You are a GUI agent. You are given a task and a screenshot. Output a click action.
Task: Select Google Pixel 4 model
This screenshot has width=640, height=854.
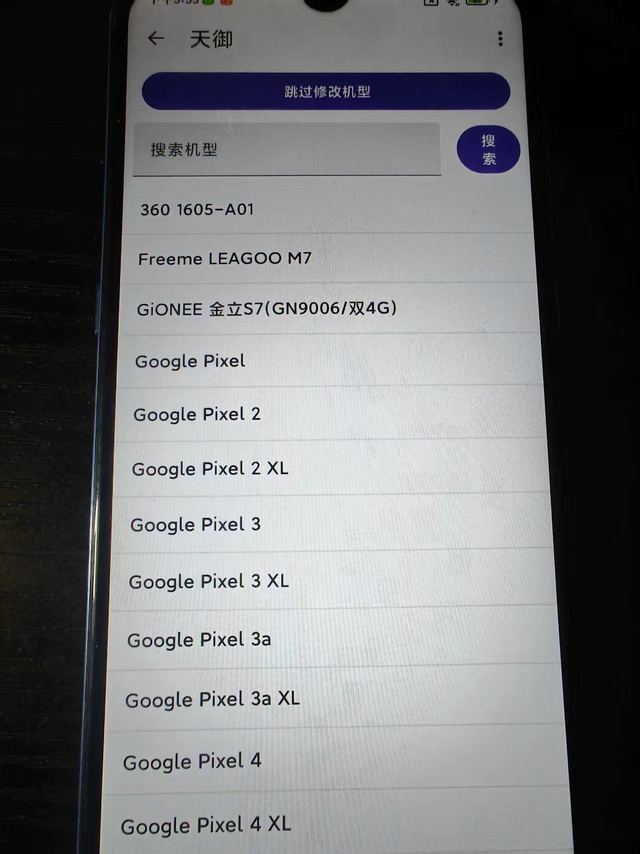(192, 762)
